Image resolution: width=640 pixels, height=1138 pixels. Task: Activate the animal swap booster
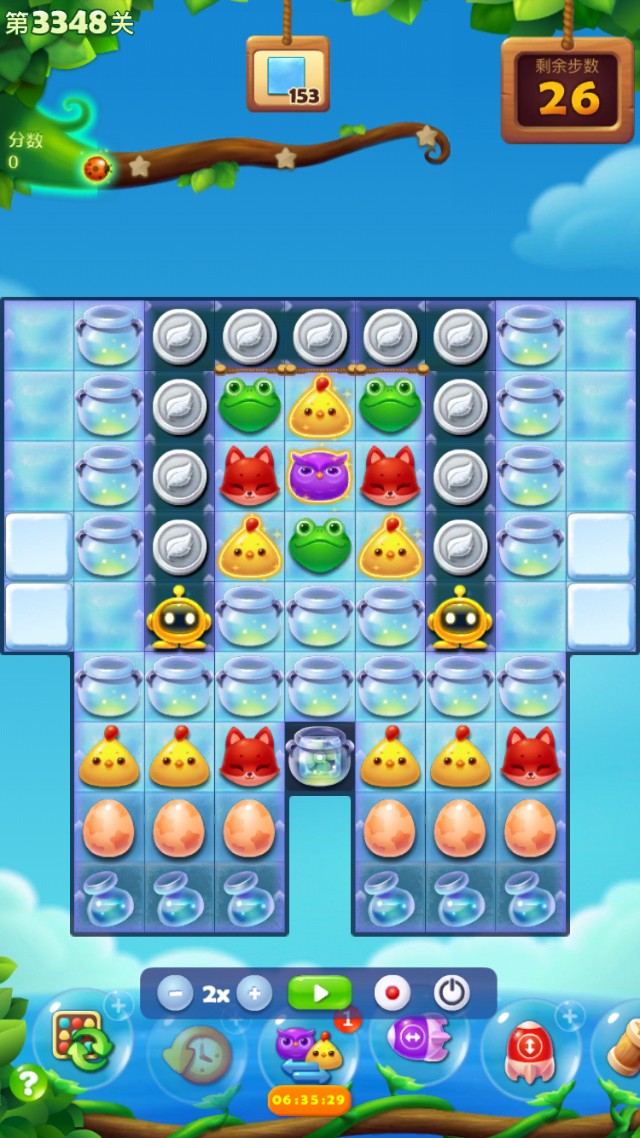coord(310,1050)
